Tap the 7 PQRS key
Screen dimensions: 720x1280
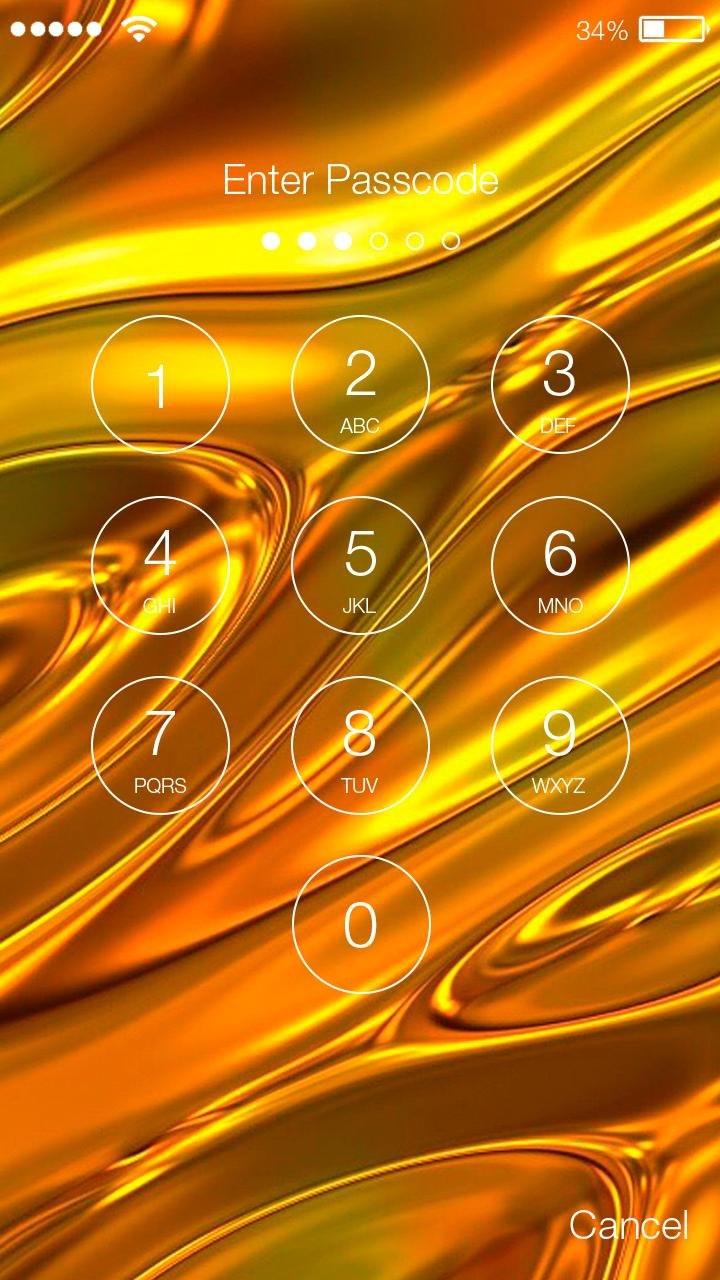click(160, 745)
